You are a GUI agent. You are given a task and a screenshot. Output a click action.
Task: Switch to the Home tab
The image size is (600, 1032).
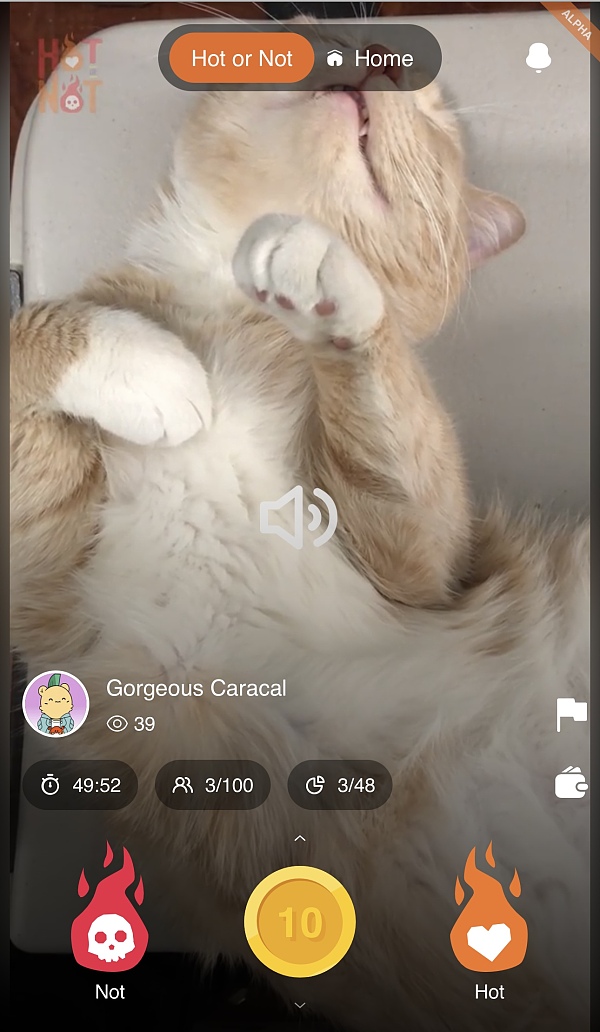click(x=369, y=58)
